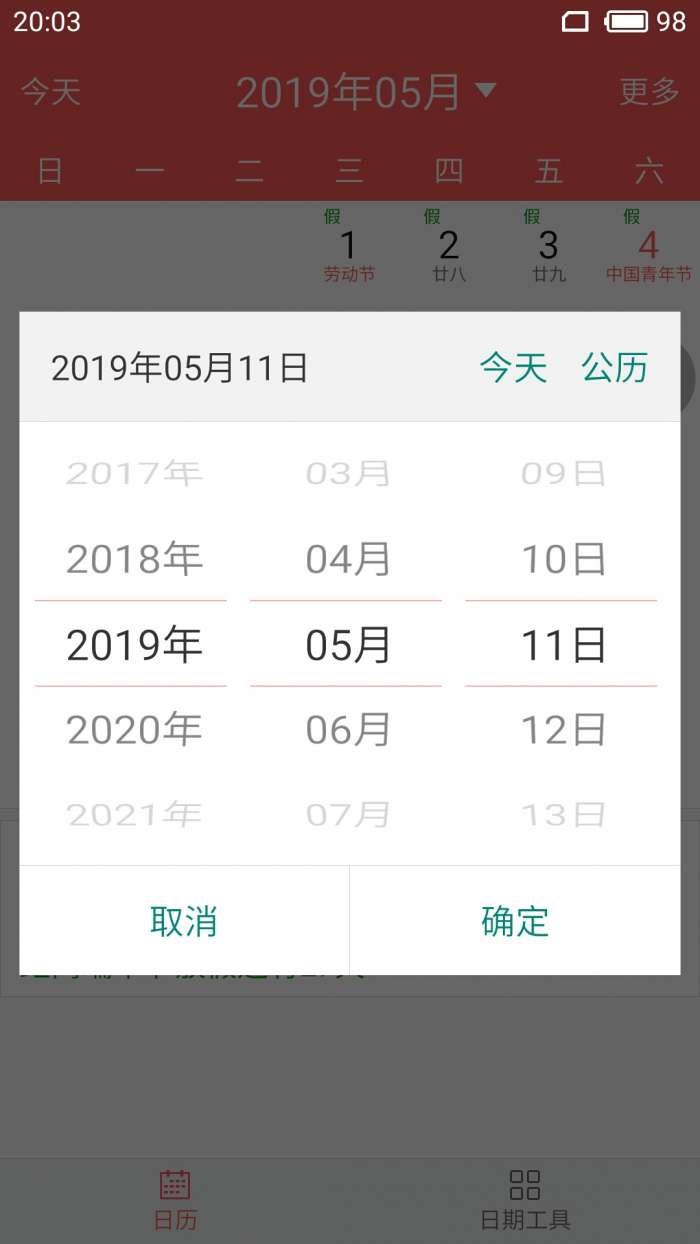Choose 06月 in the month wheel
The image size is (700, 1244).
tap(347, 731)
